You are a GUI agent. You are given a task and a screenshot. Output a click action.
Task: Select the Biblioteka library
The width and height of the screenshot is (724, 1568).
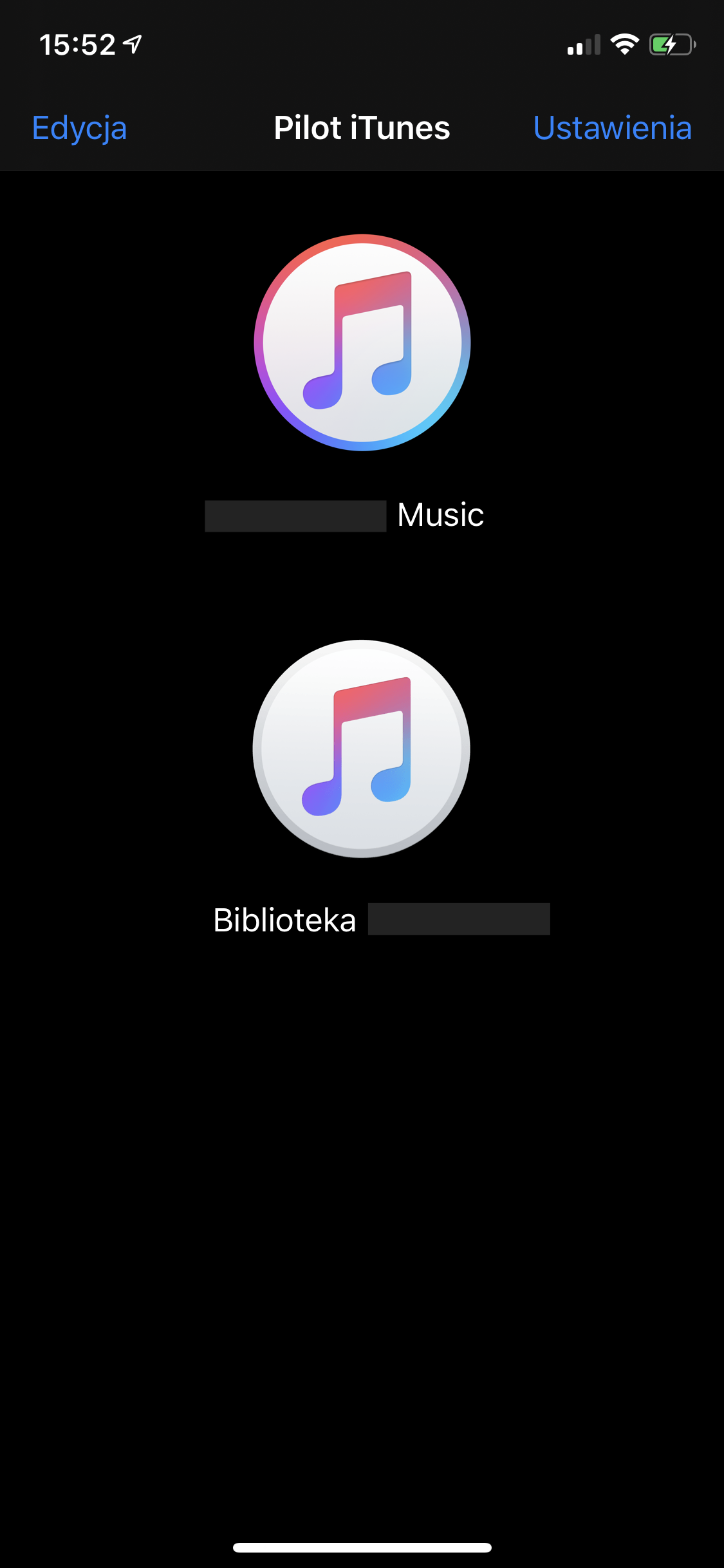click(x=362, y=749)
